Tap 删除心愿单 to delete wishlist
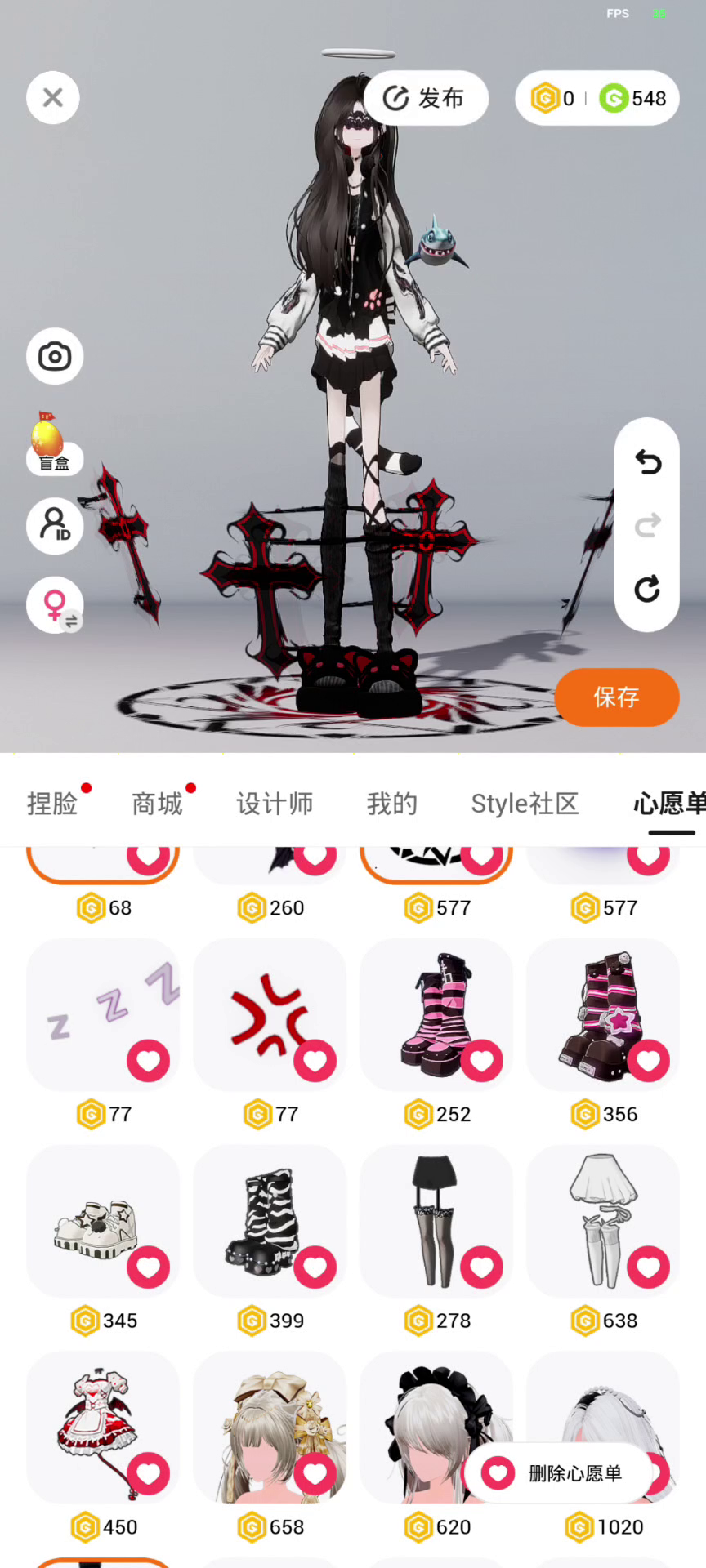Viewport: 706px width, 1568px height. tap(560, 1473)
